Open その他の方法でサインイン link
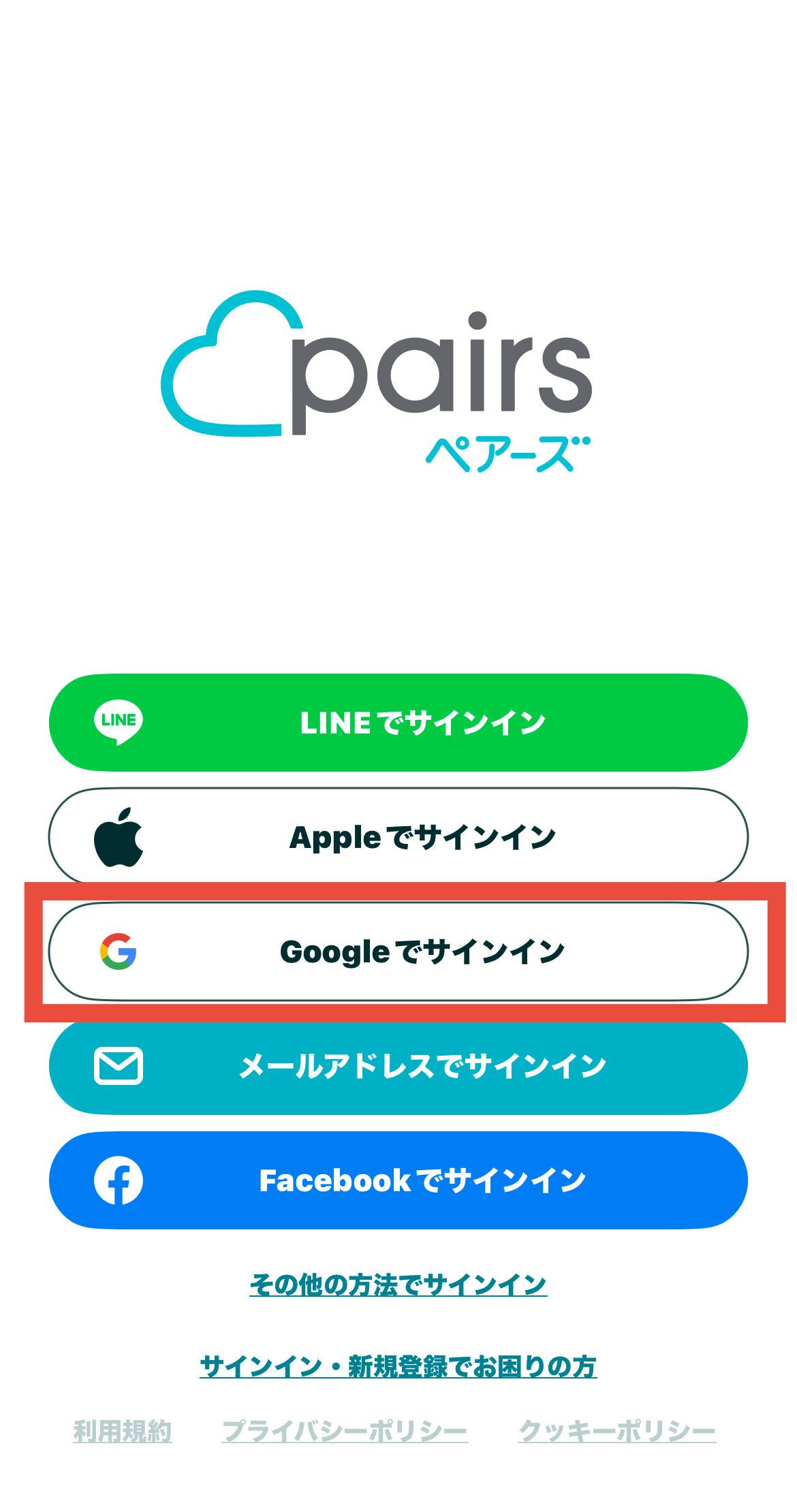This screenshot has height=1512, width=797. [x=398, y=1285]
